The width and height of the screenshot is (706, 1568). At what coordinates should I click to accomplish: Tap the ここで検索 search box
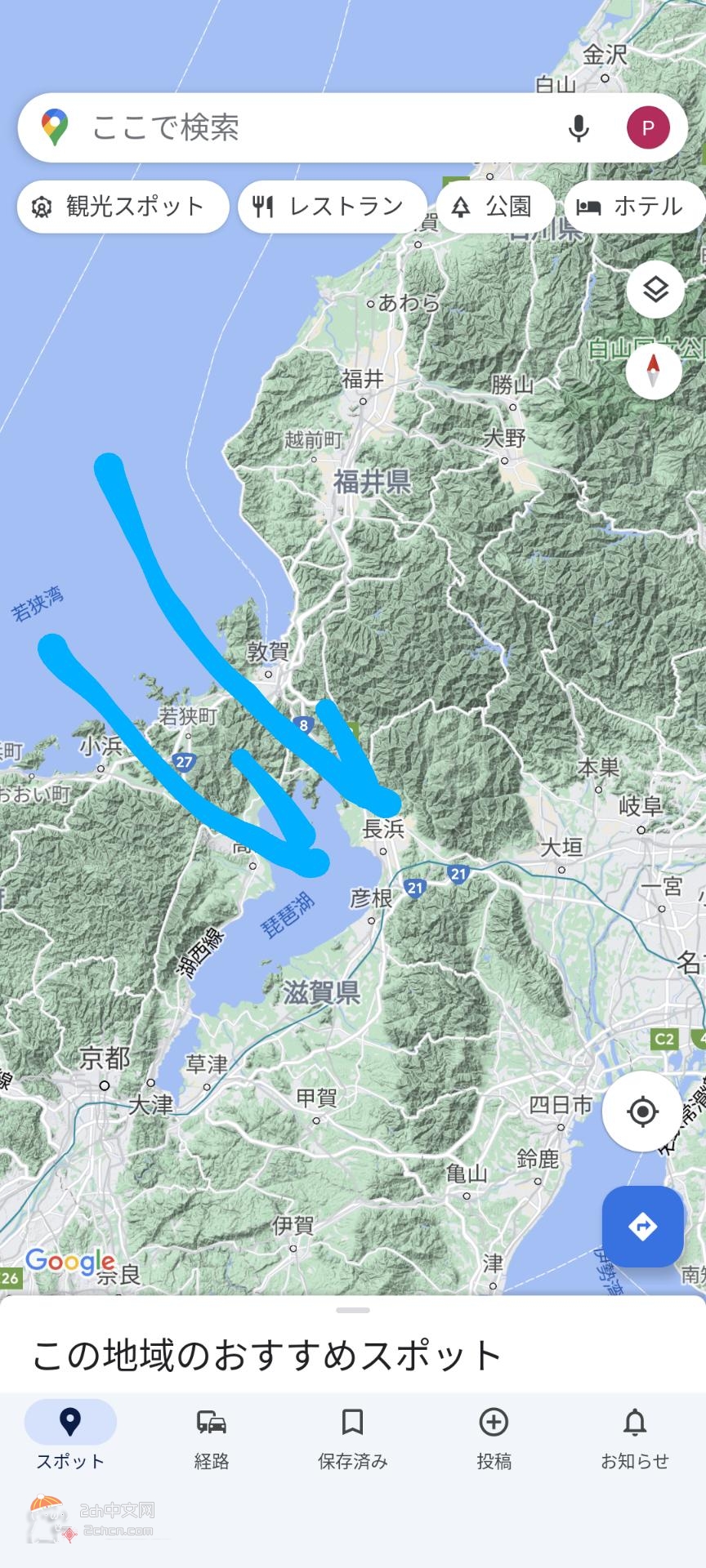click(311, 127)
